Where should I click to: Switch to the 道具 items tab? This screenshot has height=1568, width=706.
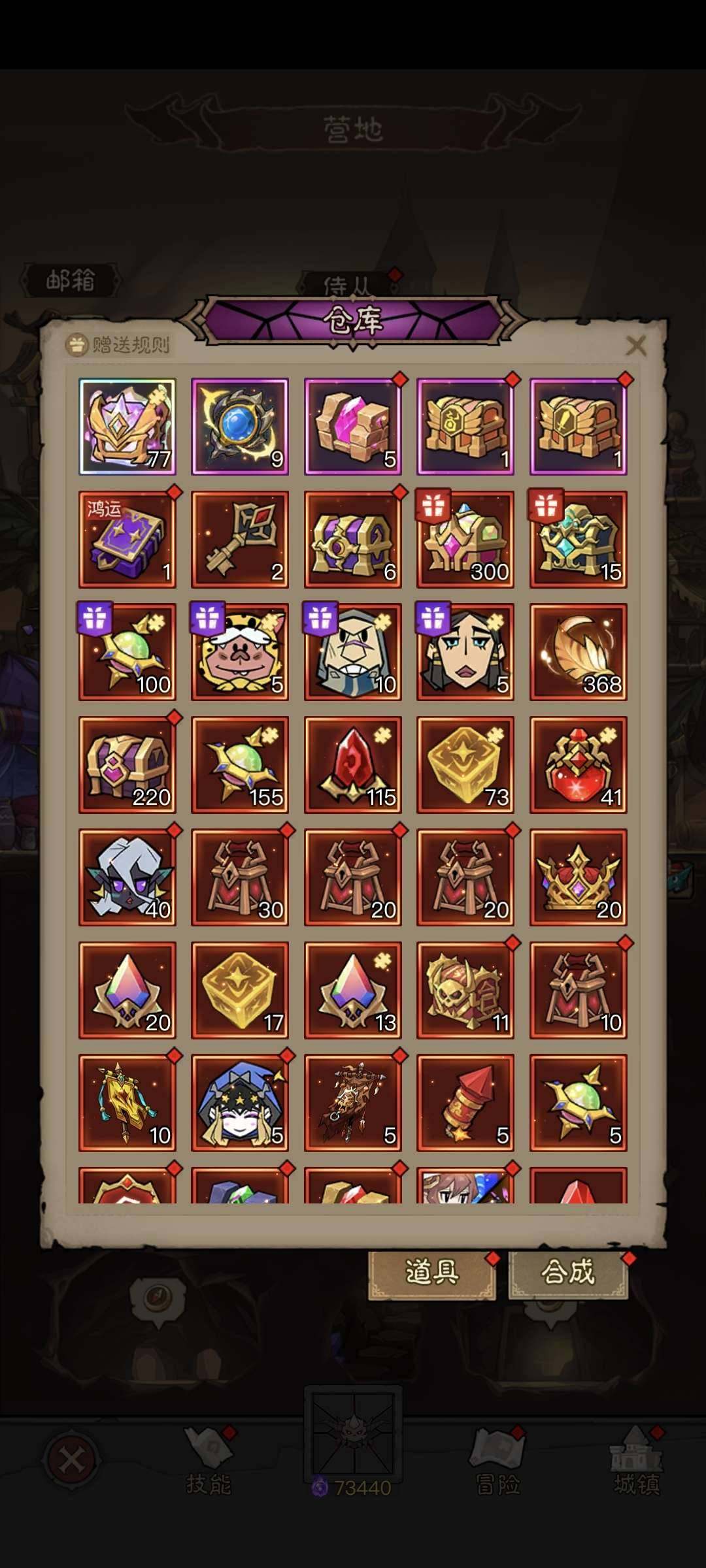coord(431,1273)
